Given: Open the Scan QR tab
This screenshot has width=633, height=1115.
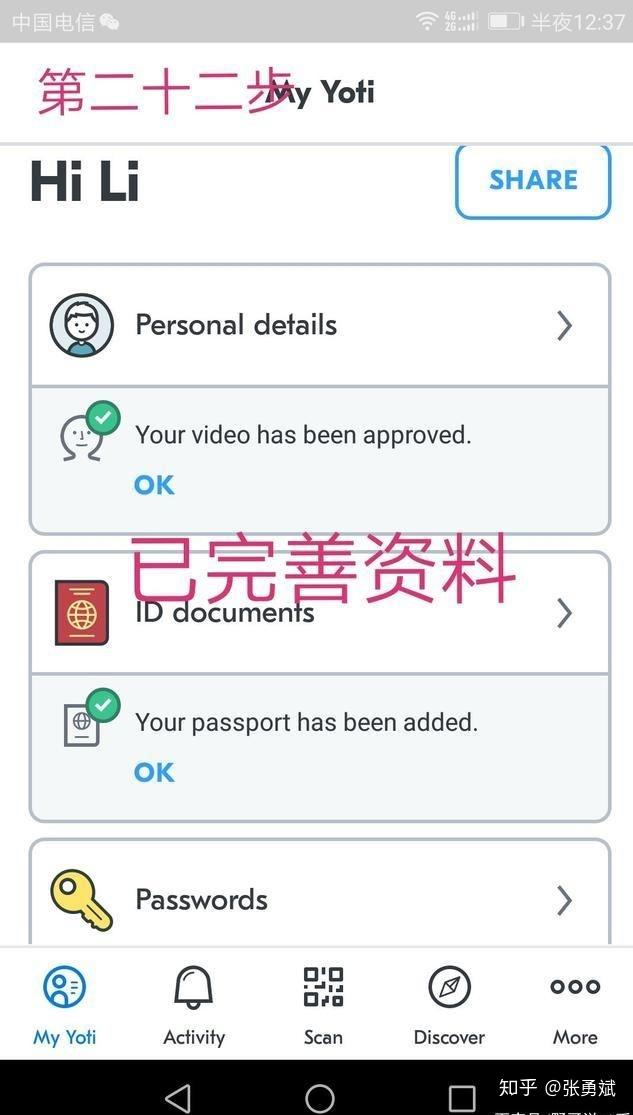Looking at the screenshot, I should [323, 1004].
